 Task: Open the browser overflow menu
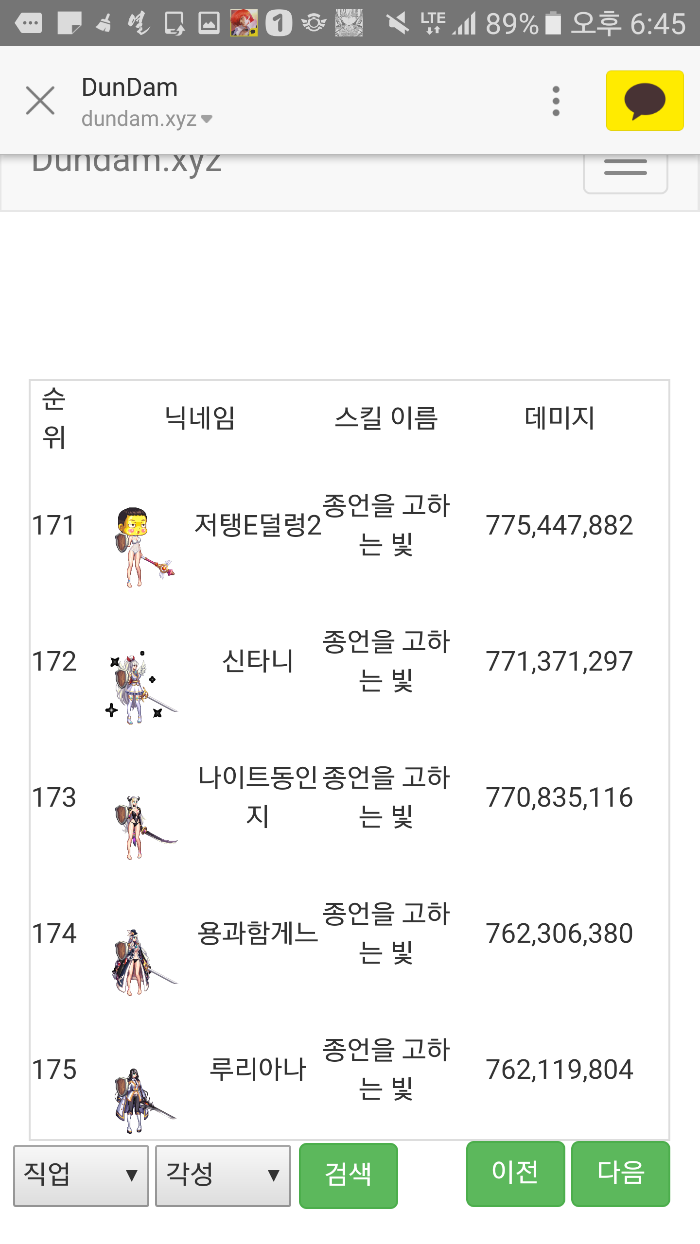coord(556,100)
